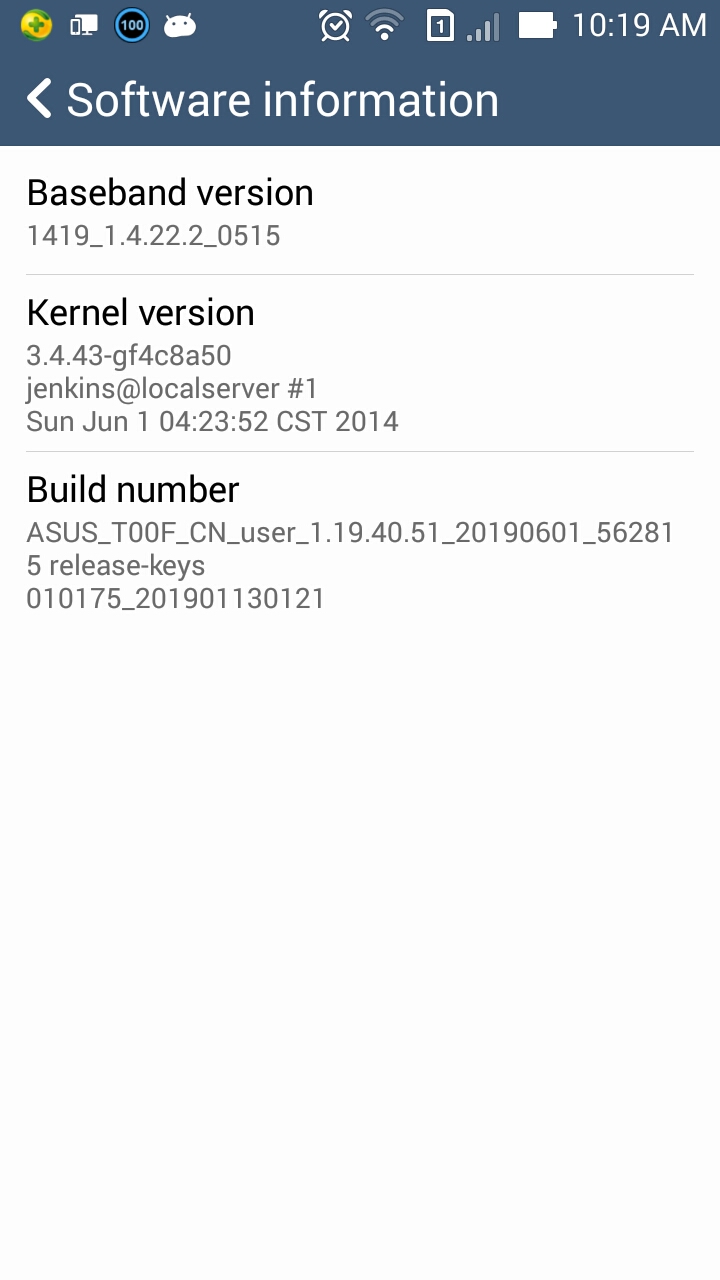The width and height of the screenshot is (720, 1280).
Task: Go back from Software information
Action: click(x=40, y=100)
